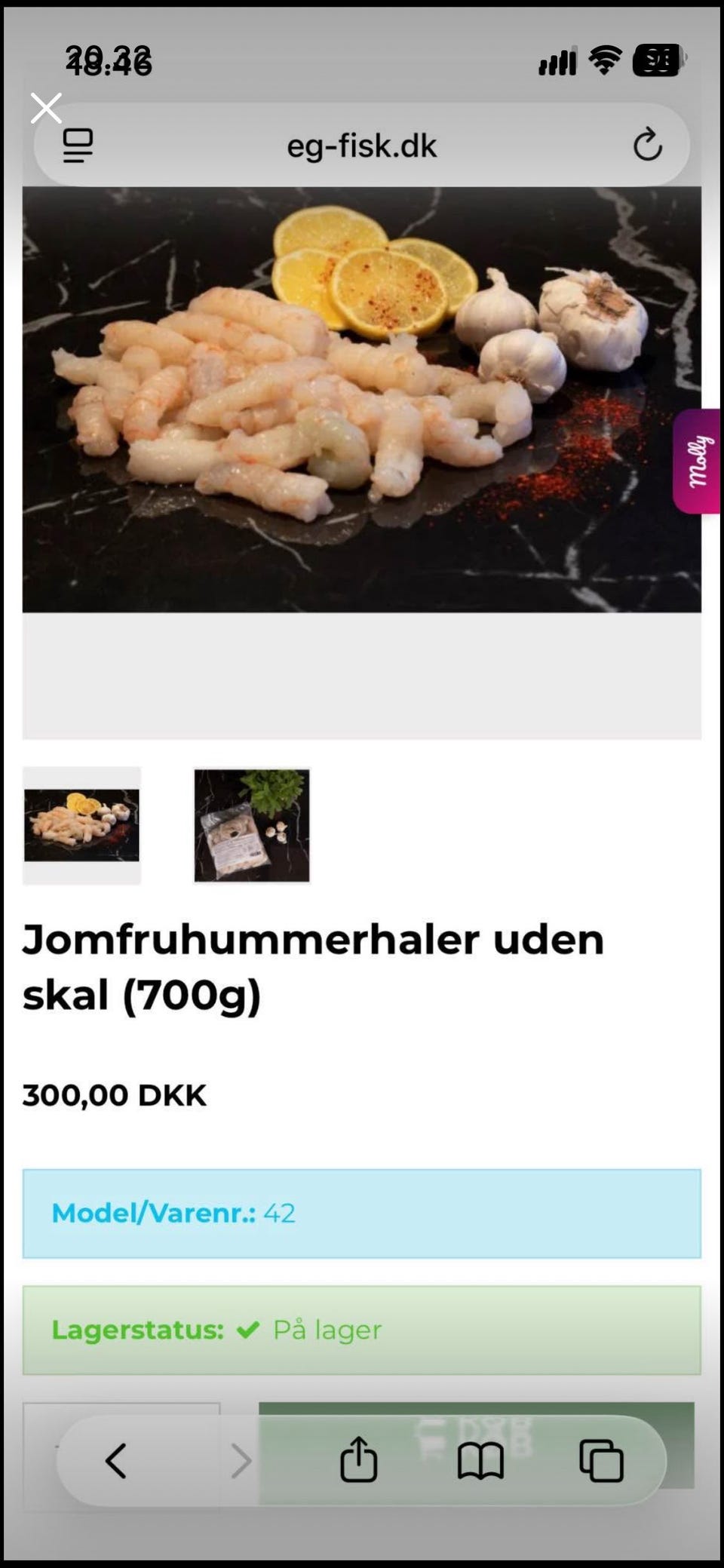
Task: Open reader and page settings icon
Action: [78, 146]
